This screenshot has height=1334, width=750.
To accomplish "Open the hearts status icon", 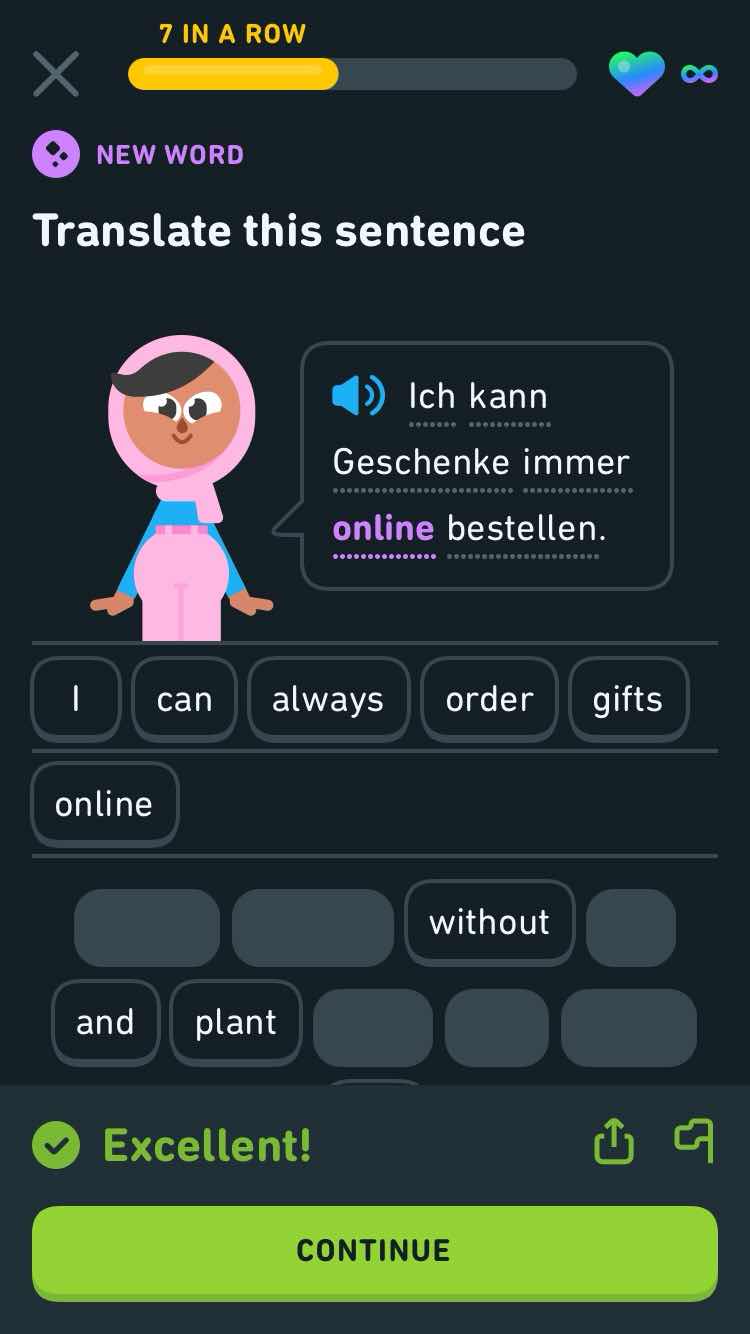I will (x=636, y=74).
